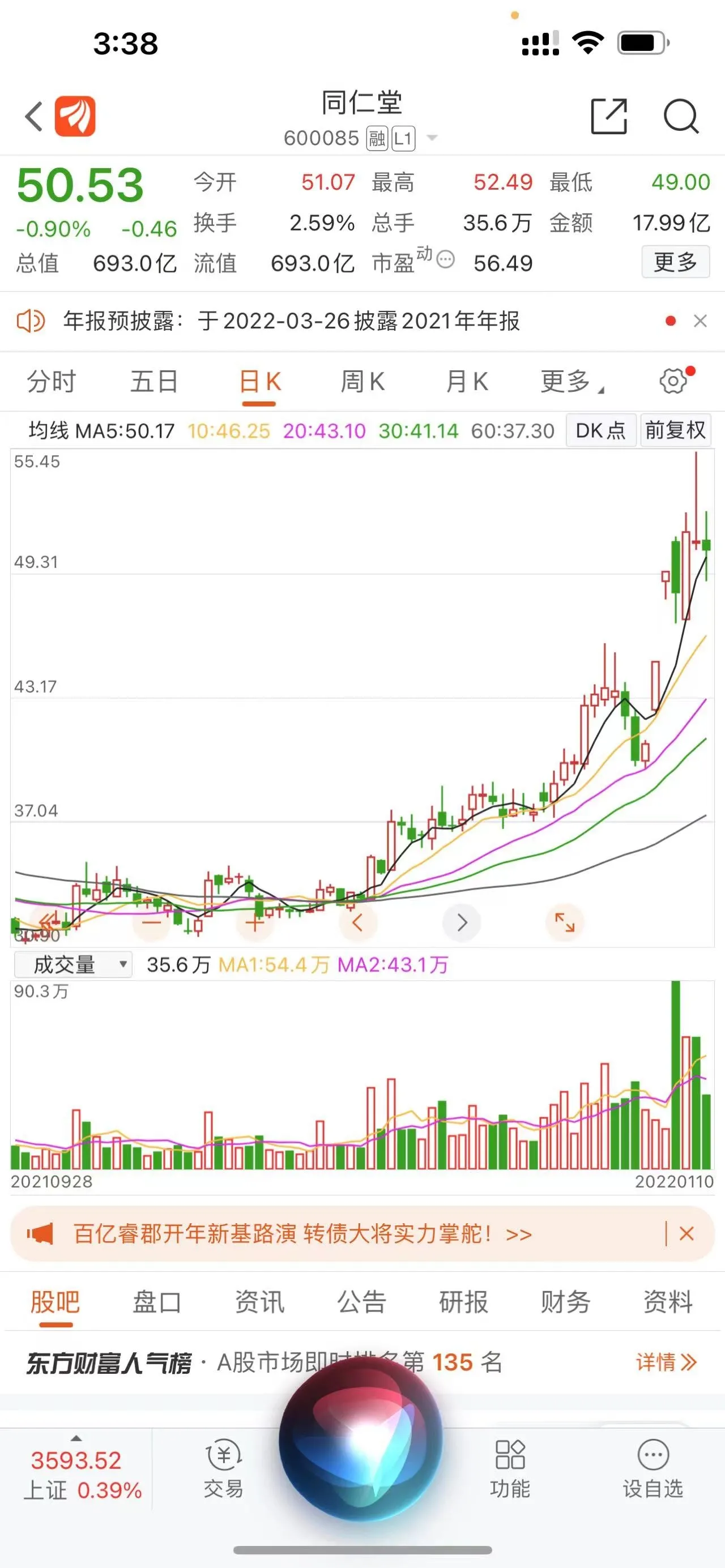Expand chart to fullscreen
The image size is (725, 1568).
tap(564, 923)
